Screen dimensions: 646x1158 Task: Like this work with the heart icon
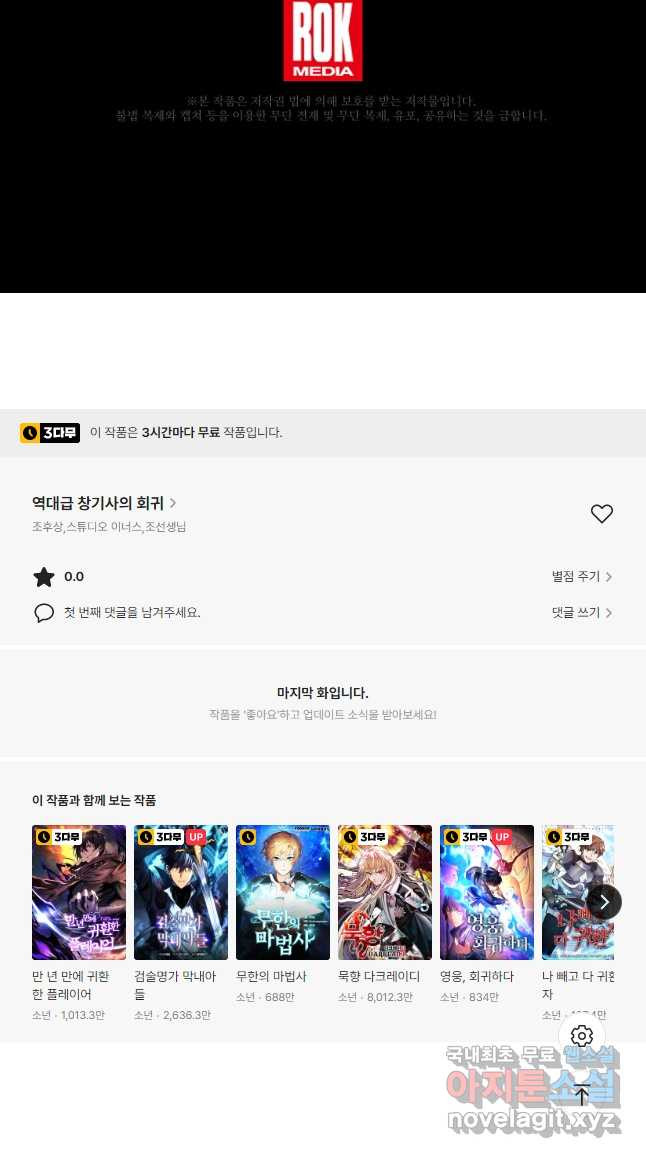[601, 514]
